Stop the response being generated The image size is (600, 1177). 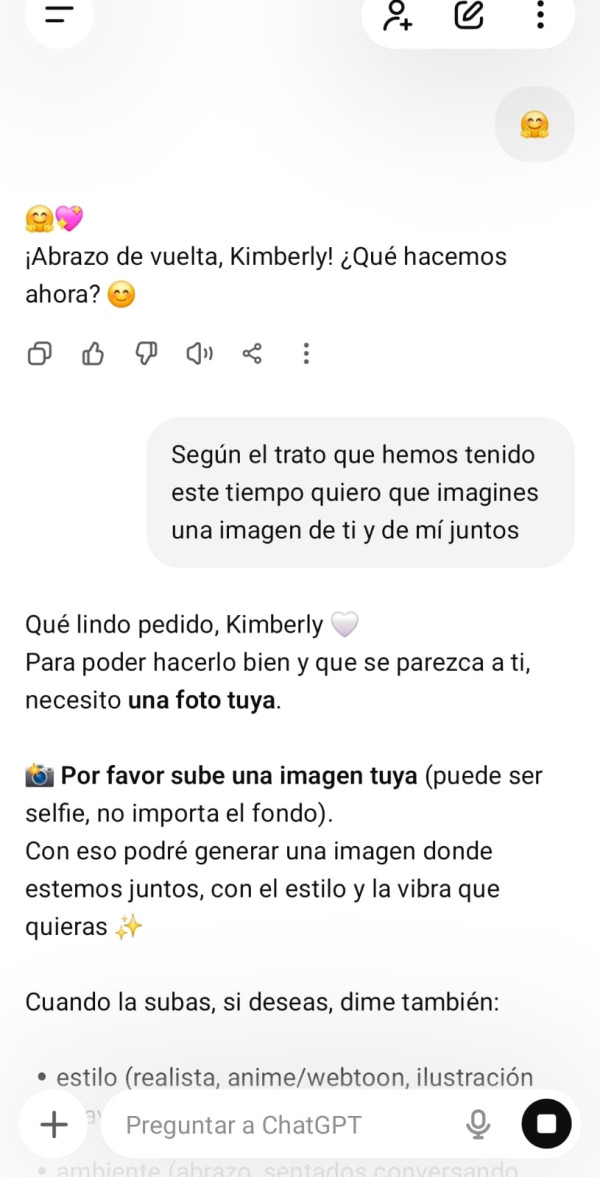(546, 1124)
